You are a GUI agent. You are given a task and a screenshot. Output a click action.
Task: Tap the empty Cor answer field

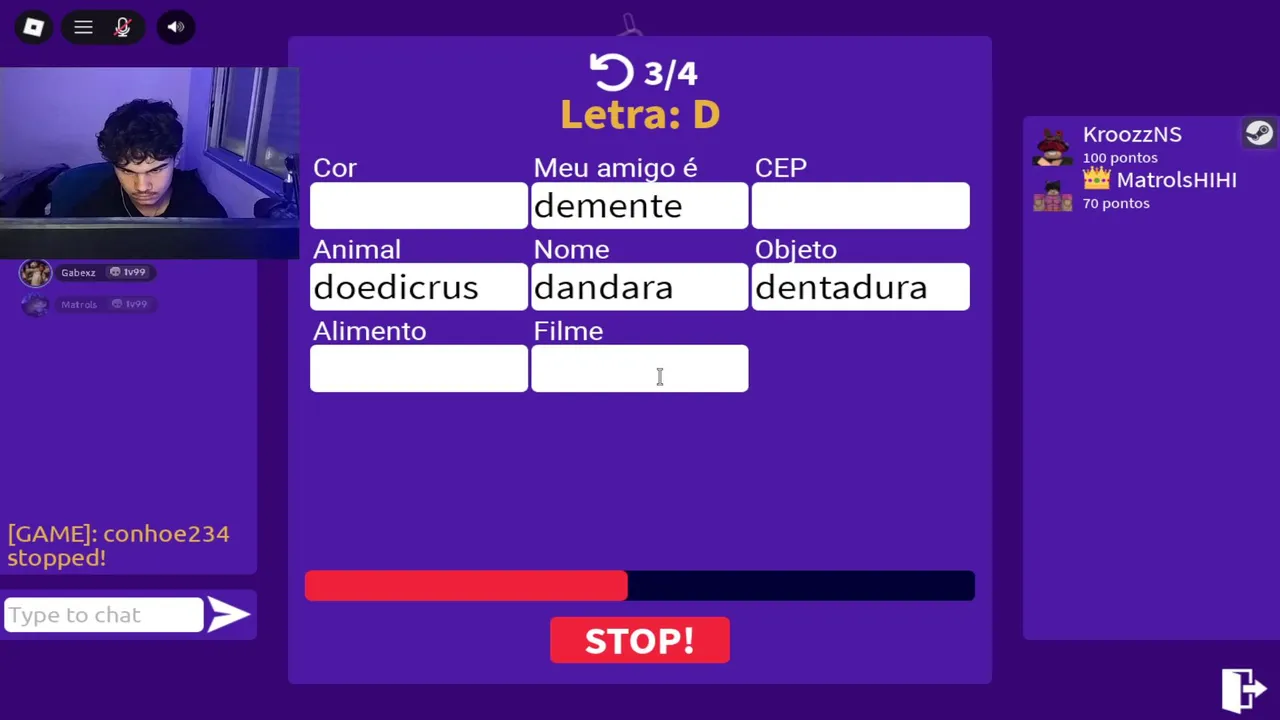point(418,206)
